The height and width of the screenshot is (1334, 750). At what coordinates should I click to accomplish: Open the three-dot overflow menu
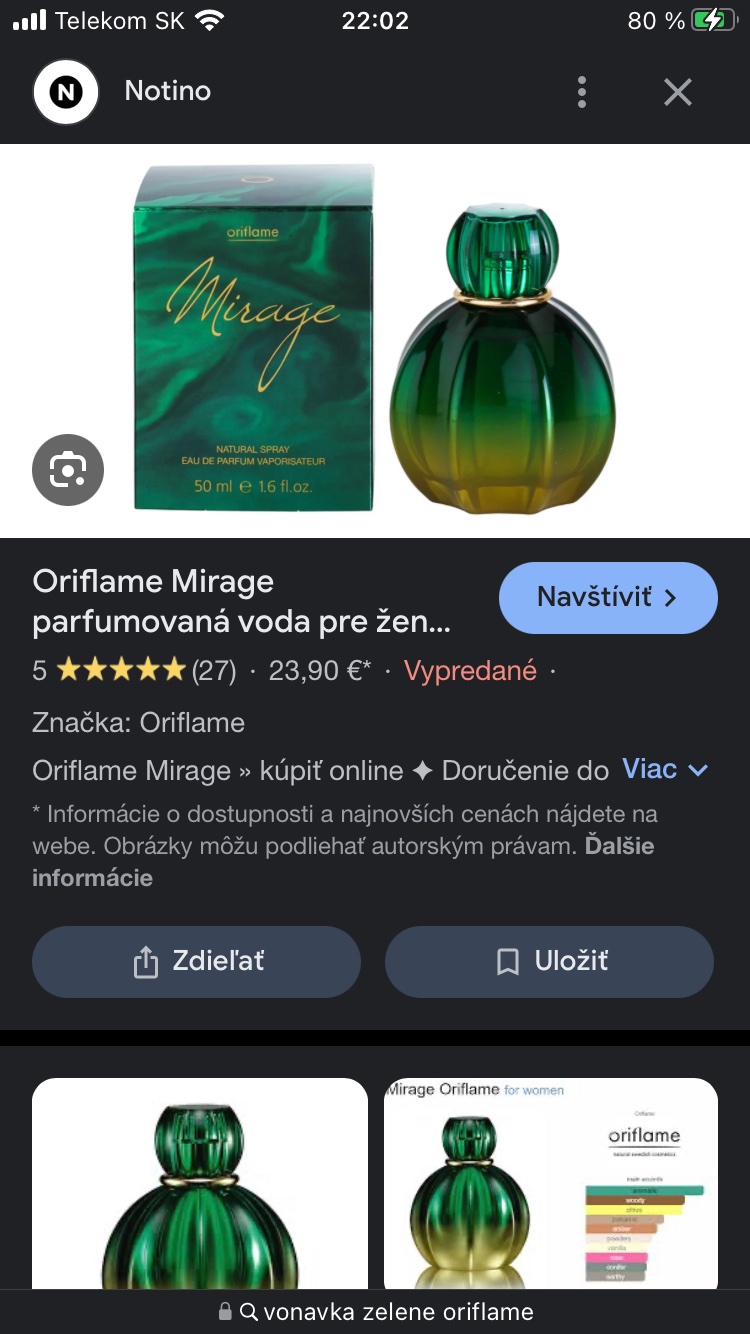(581, 92)
